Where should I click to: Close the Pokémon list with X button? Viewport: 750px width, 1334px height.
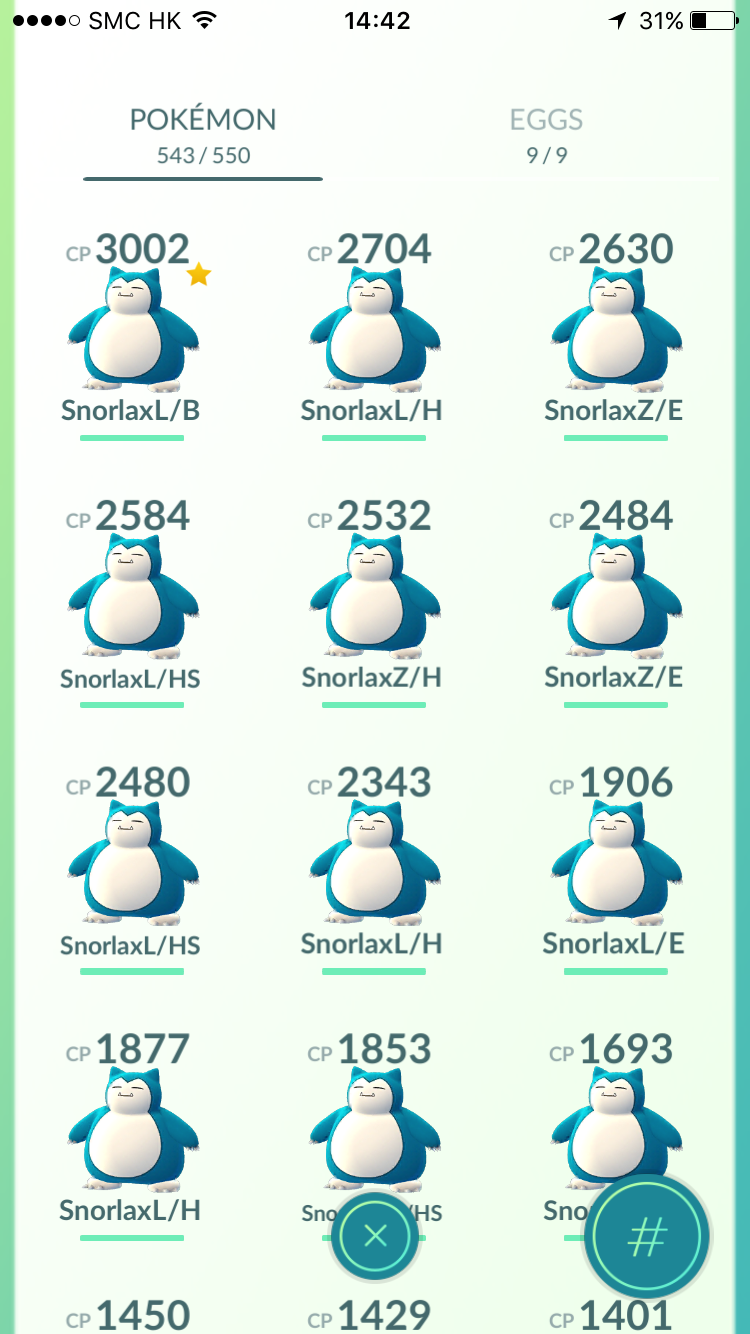pos(375,1237)
